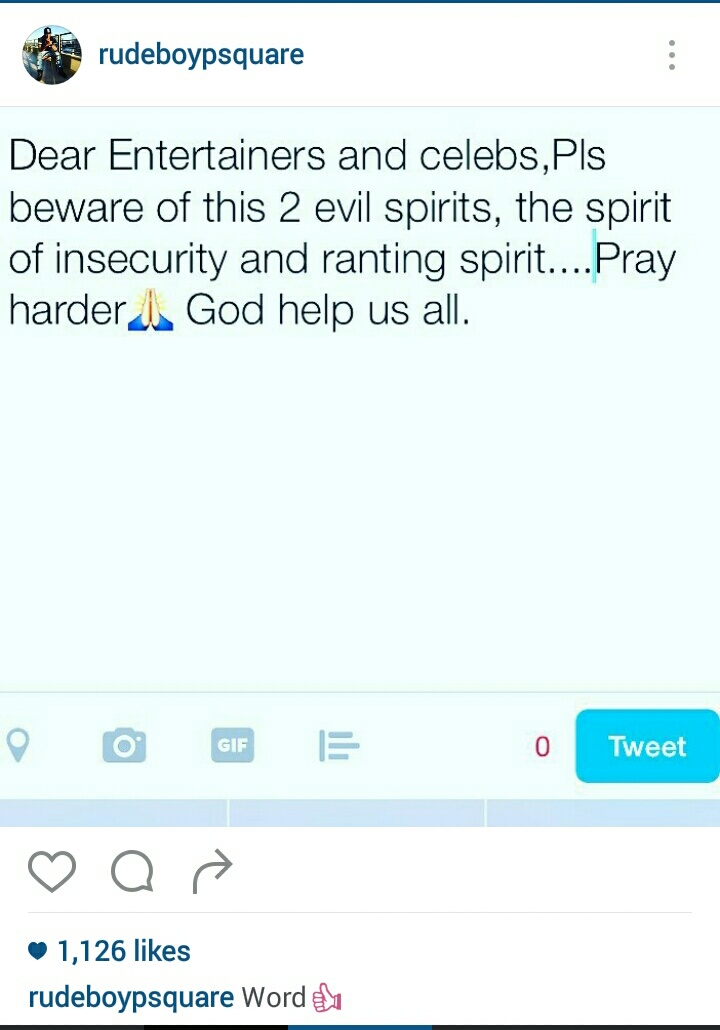View the list of 1,126 likes
The height and width of the screenshot is (1030, 720).
click(x=123, y=951)
